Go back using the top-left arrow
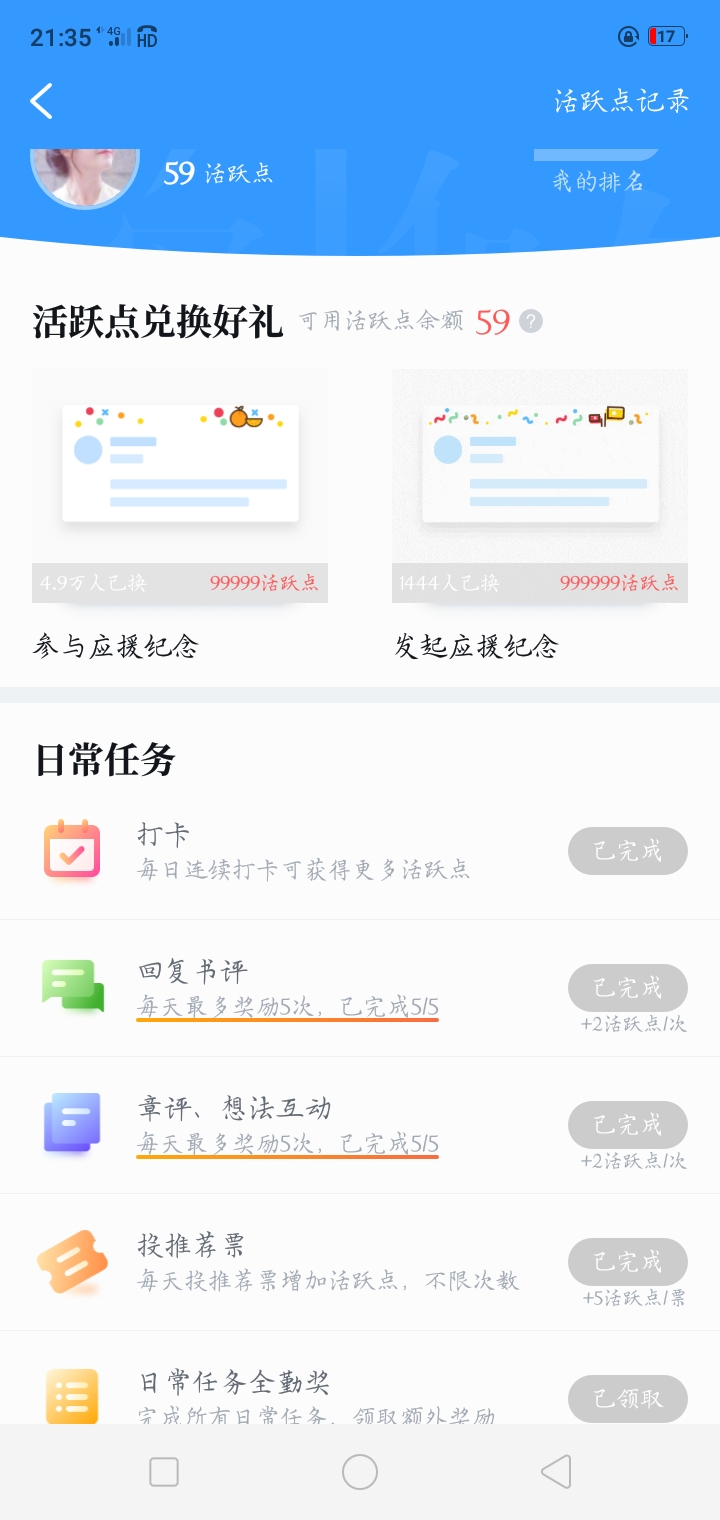This screenshot has height=1520, width=720. (41, 101)
